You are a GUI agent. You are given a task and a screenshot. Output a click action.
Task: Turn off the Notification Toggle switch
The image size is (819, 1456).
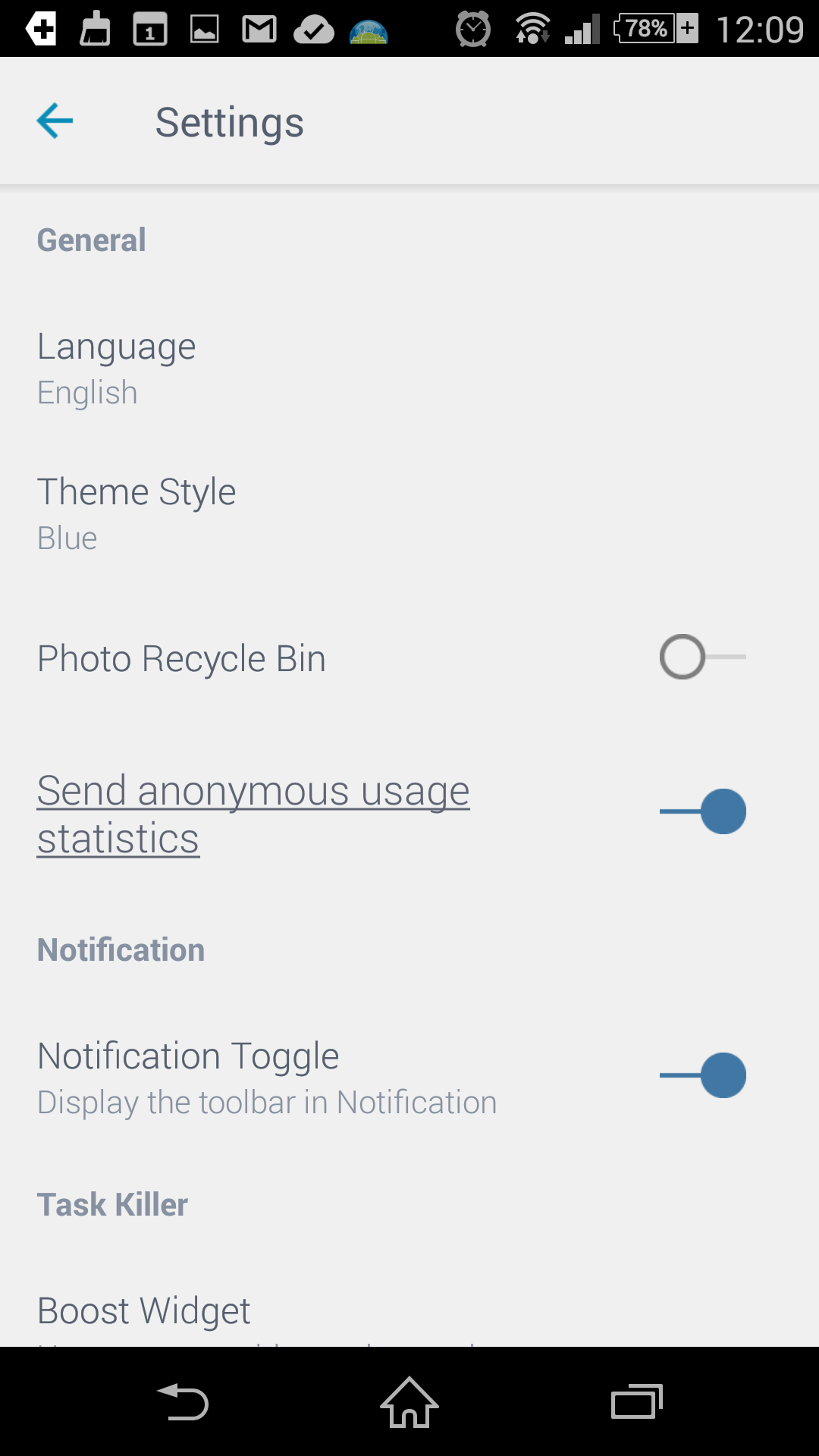coord(703,1075)
